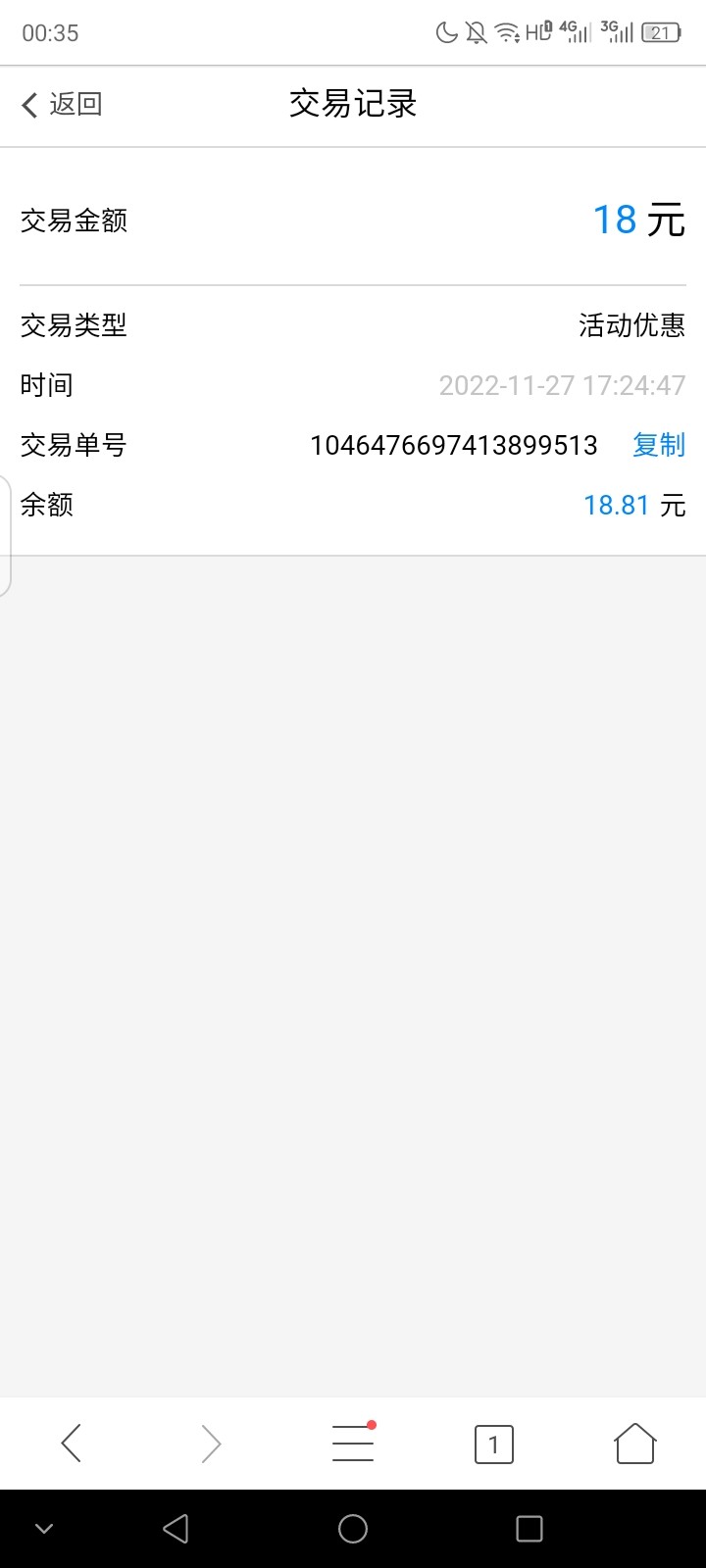
Task: Copy the transaction number with 复制
Action: (x=658, y=445)
